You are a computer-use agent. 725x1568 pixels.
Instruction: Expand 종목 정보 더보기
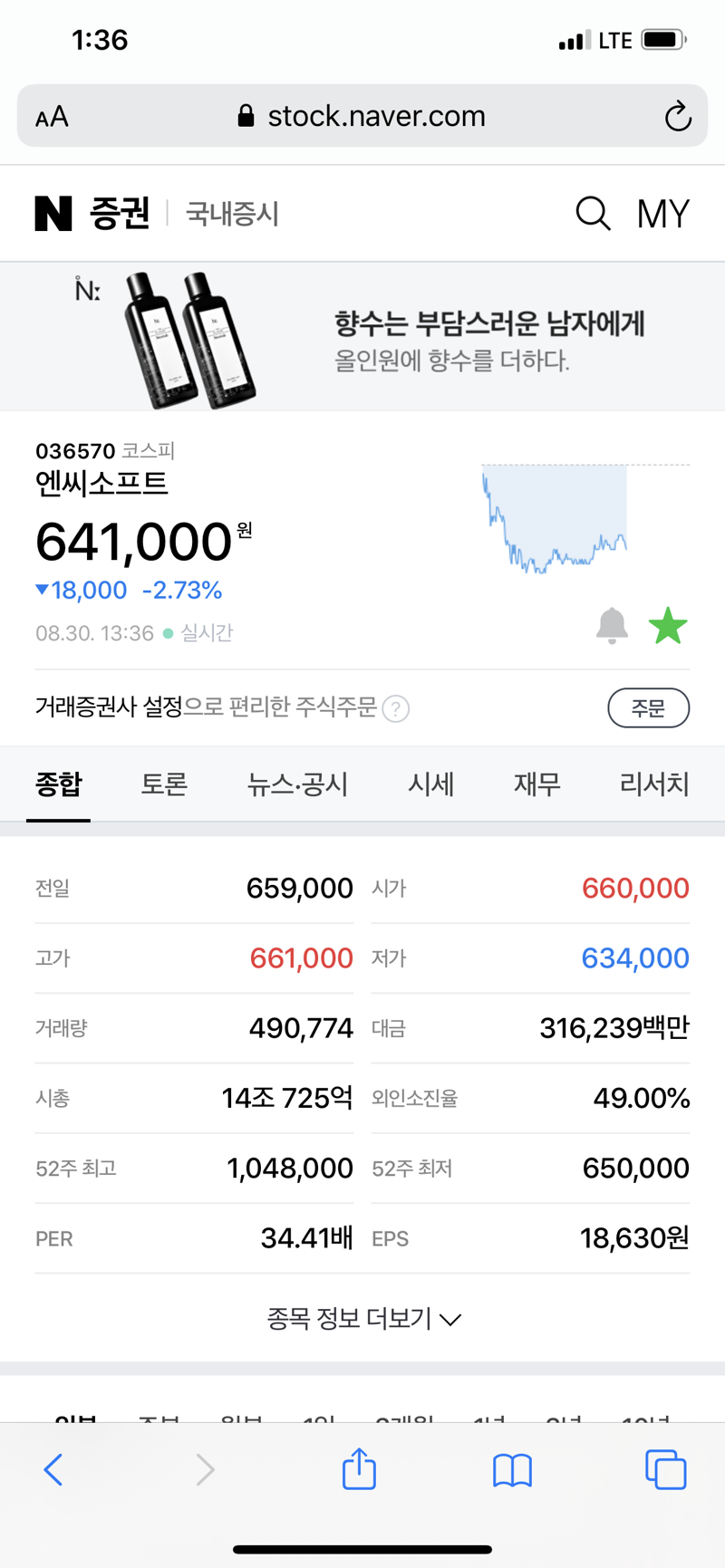pos(363,1318)
